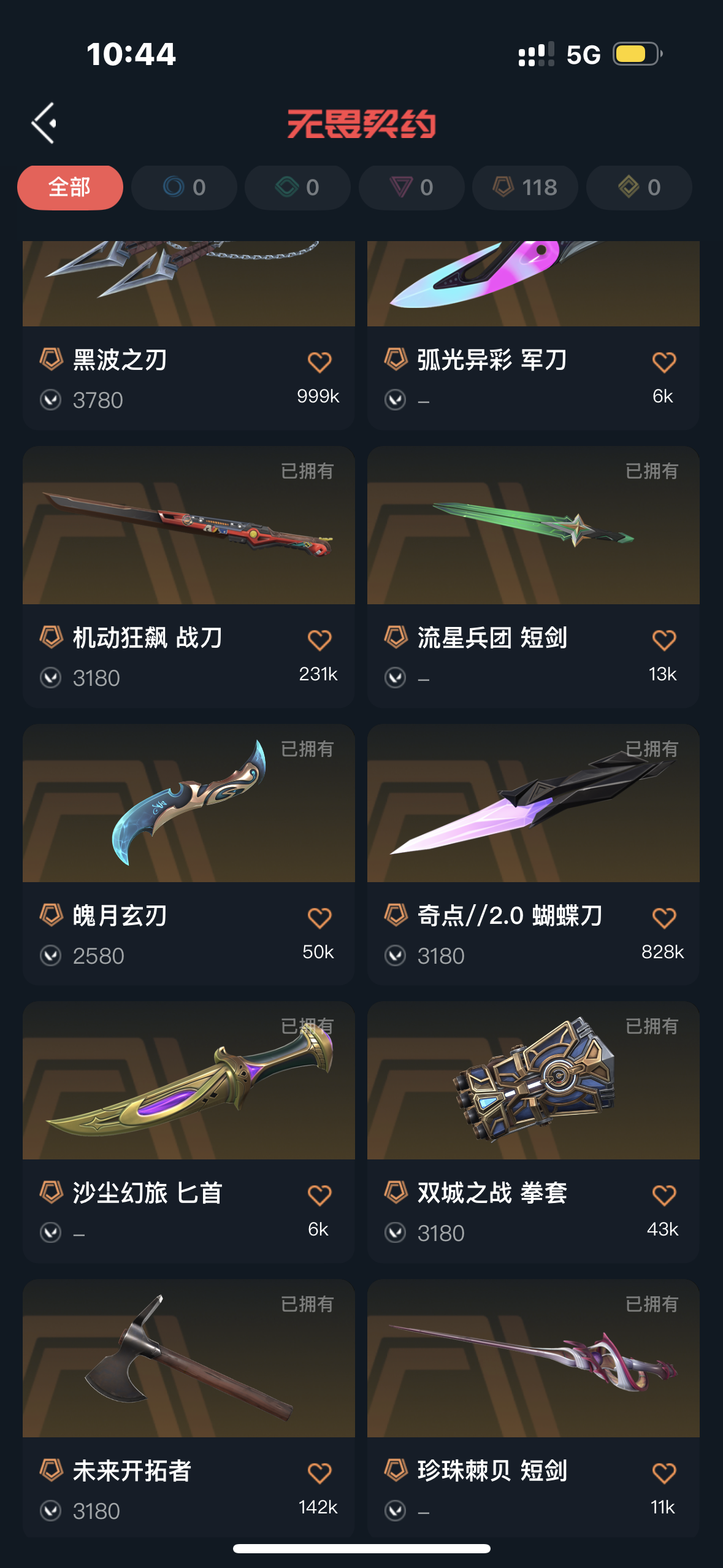Switch to the filter tab showing 118
This screenshot has height=1568, width=723.
[525, 187]
